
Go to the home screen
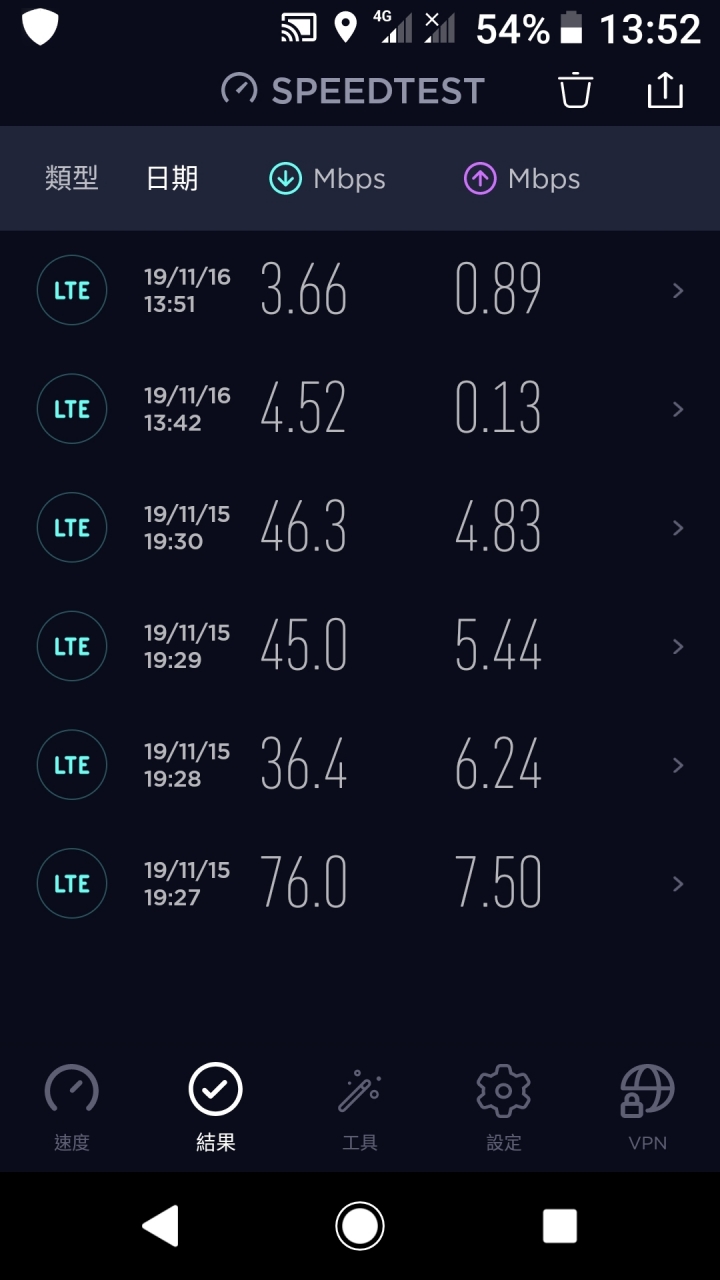pos(360,1225)
